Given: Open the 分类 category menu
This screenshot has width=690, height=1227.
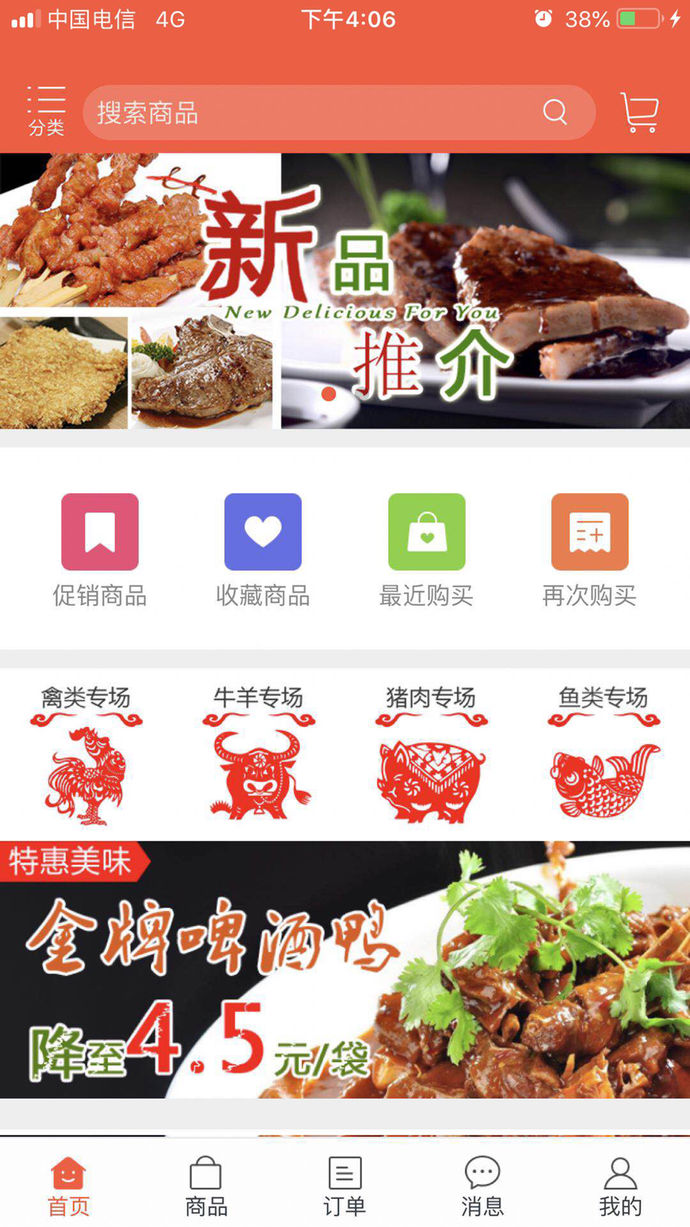Looking at the screenshot, I should pos(46,111).
